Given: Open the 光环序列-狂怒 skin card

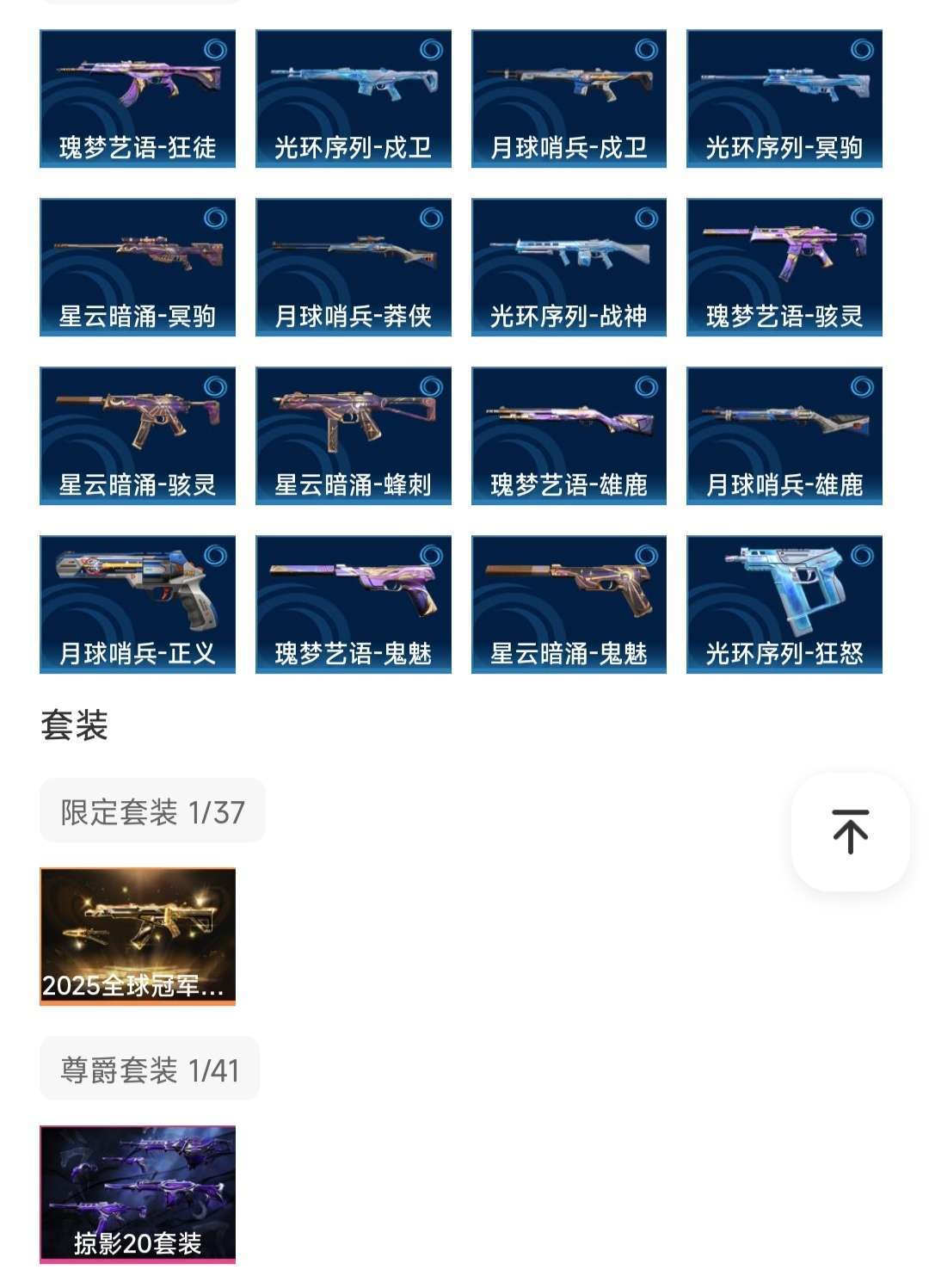Looking at the screenshot, I should click(x=784, y=604).
